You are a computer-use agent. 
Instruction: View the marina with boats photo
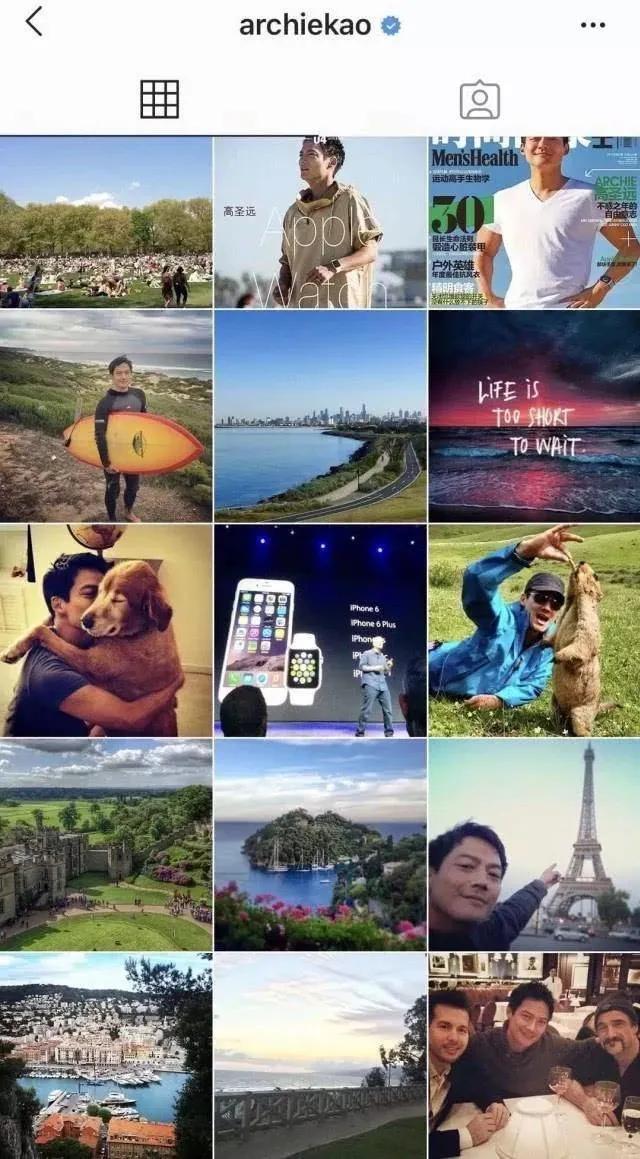click(x=106, y=1055)
